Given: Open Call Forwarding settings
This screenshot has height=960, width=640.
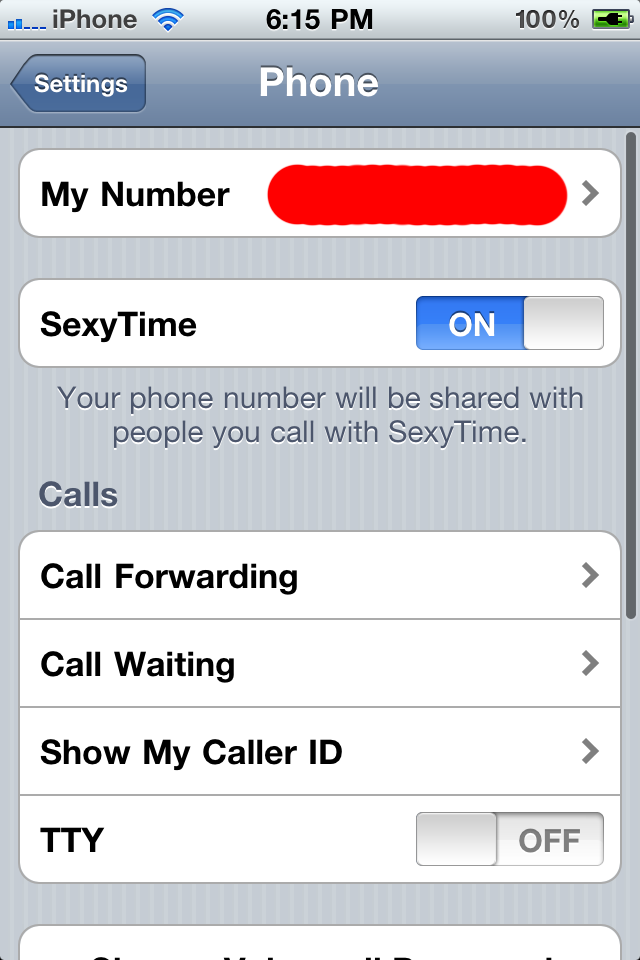Looking at the screenshot, I should tap(320, 576).
